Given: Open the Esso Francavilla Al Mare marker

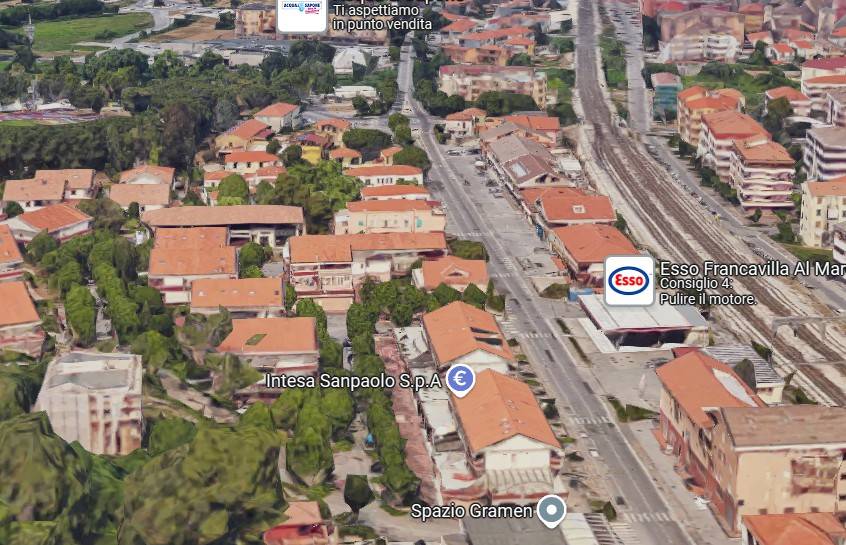Looking at the screenshot, I should (x=629, y=281).
